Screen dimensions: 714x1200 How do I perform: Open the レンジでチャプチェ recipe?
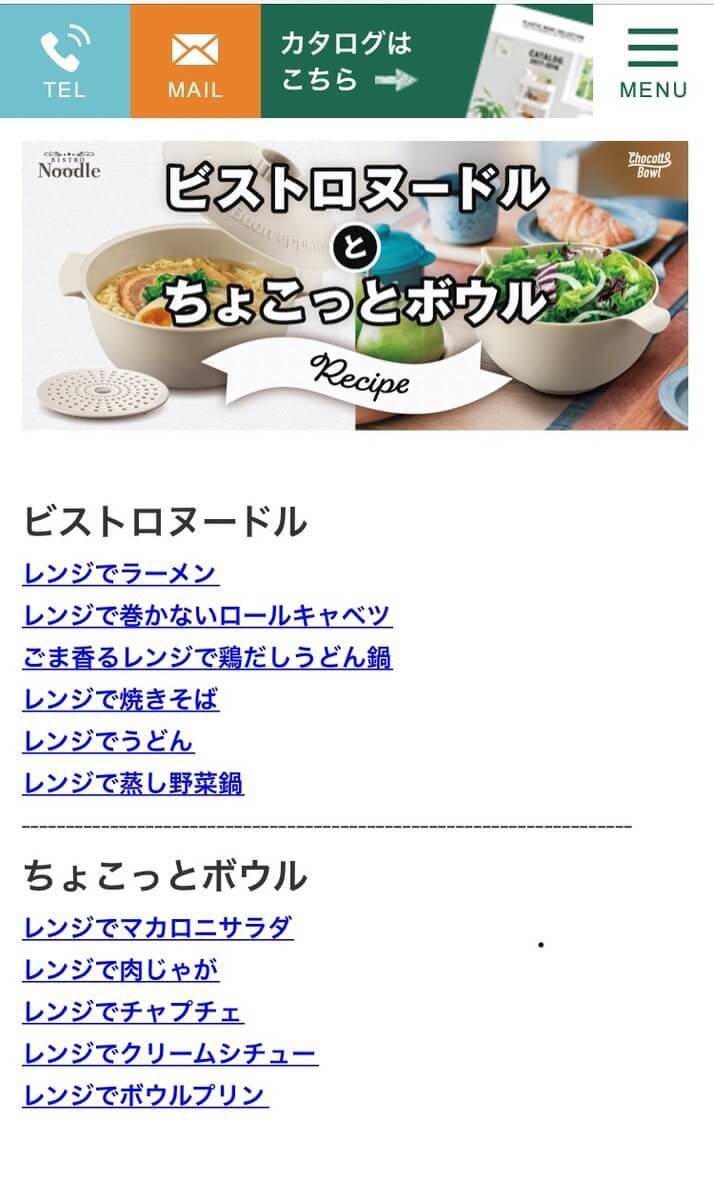coord(133,1012)
